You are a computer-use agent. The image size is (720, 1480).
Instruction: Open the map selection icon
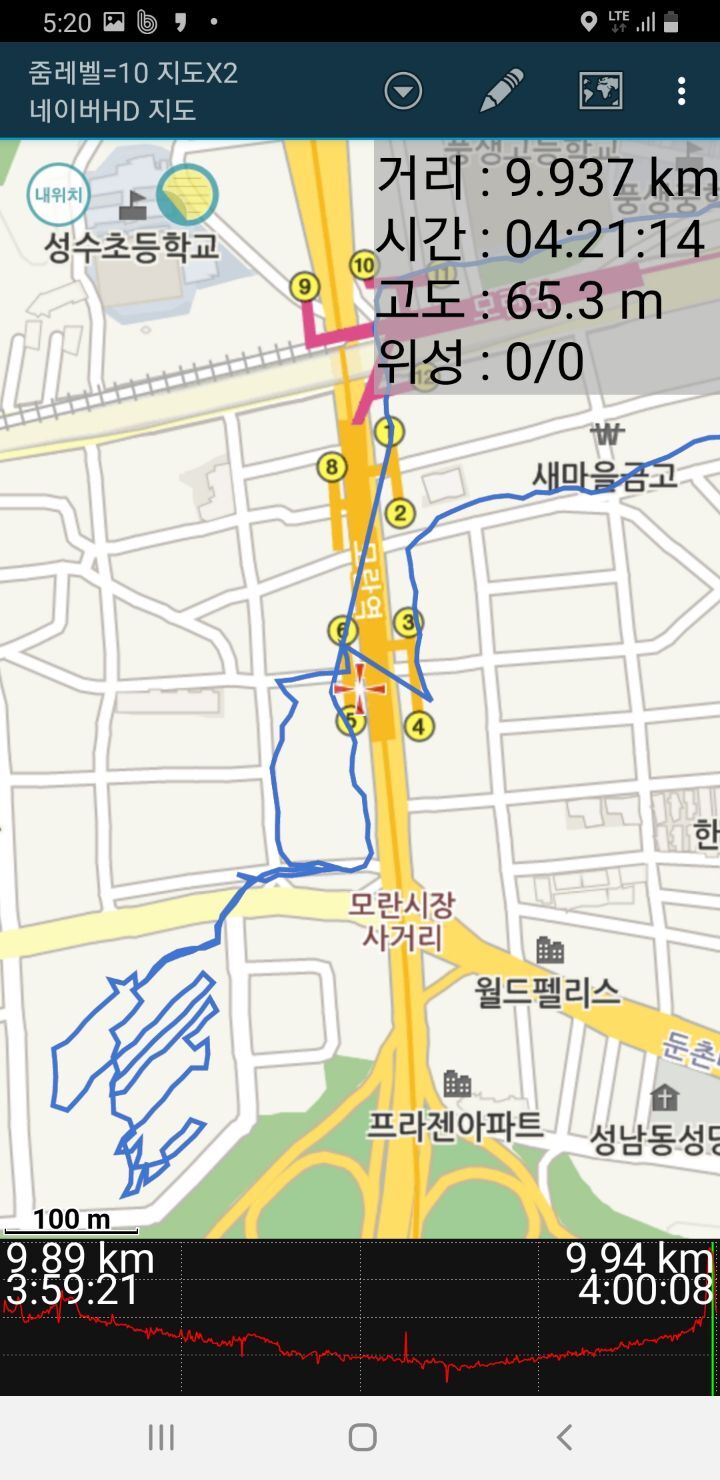pyautogui.click(x=601, y=91)
